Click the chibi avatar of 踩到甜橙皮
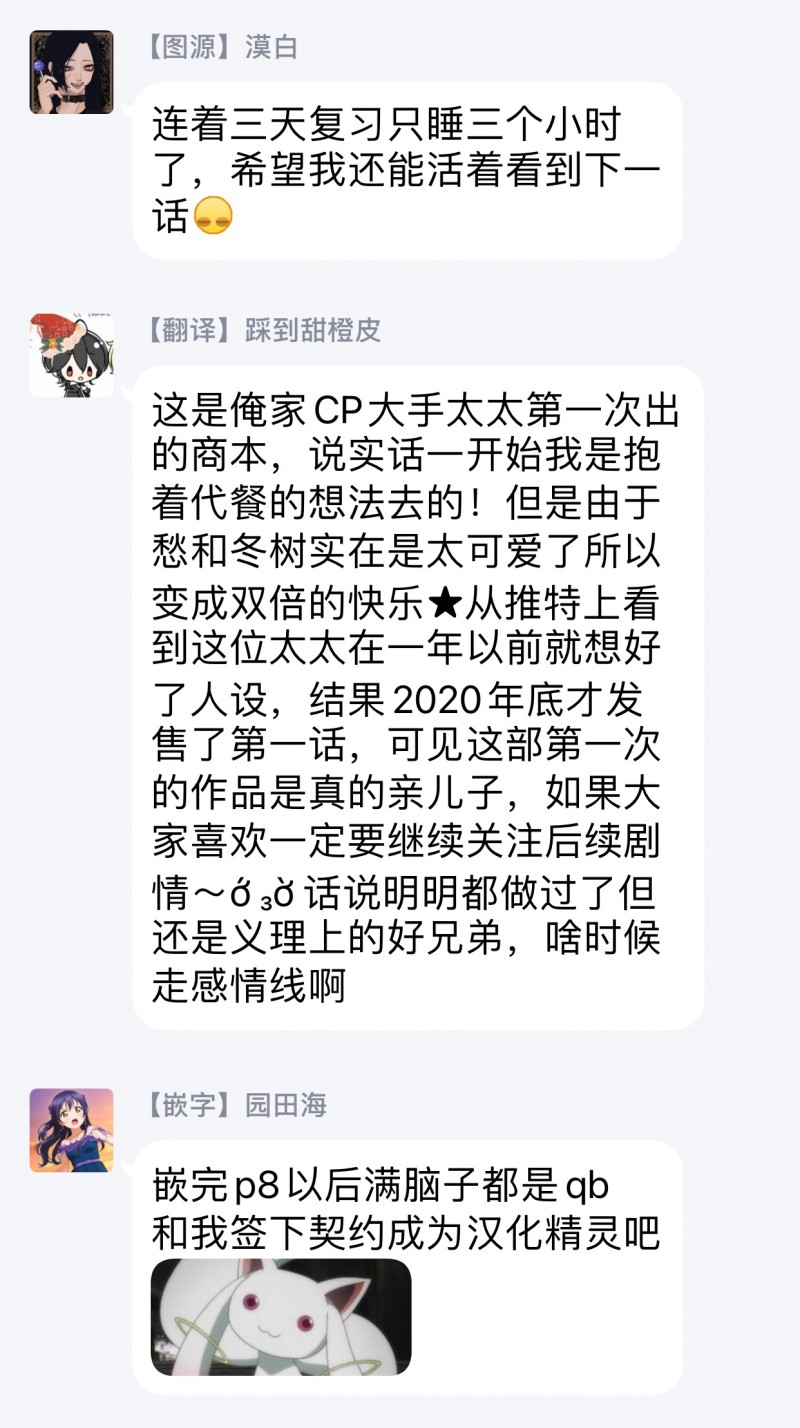 tap(72, 350)
